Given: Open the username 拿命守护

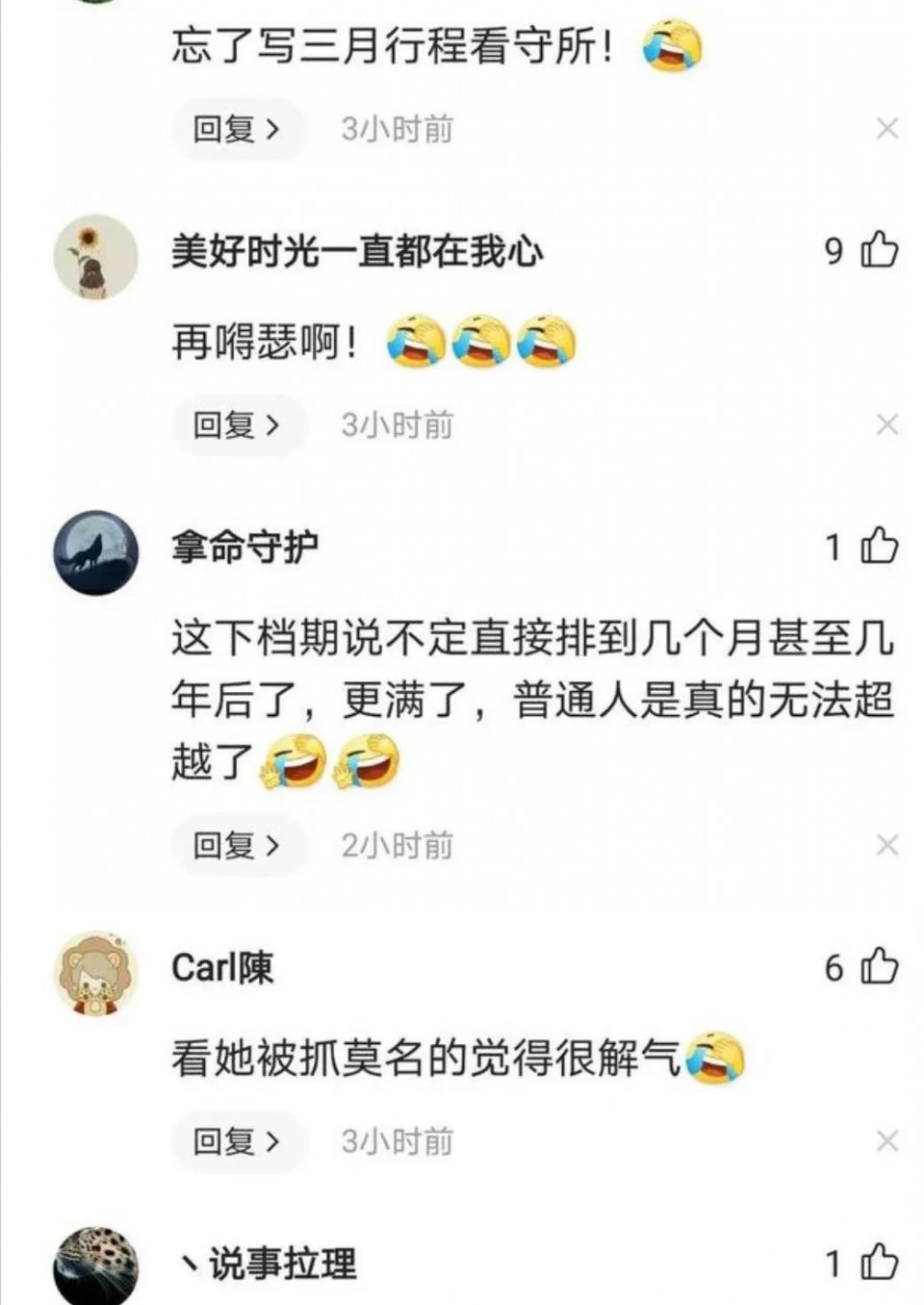Looking at the screenshot, I should pos(244,547).
